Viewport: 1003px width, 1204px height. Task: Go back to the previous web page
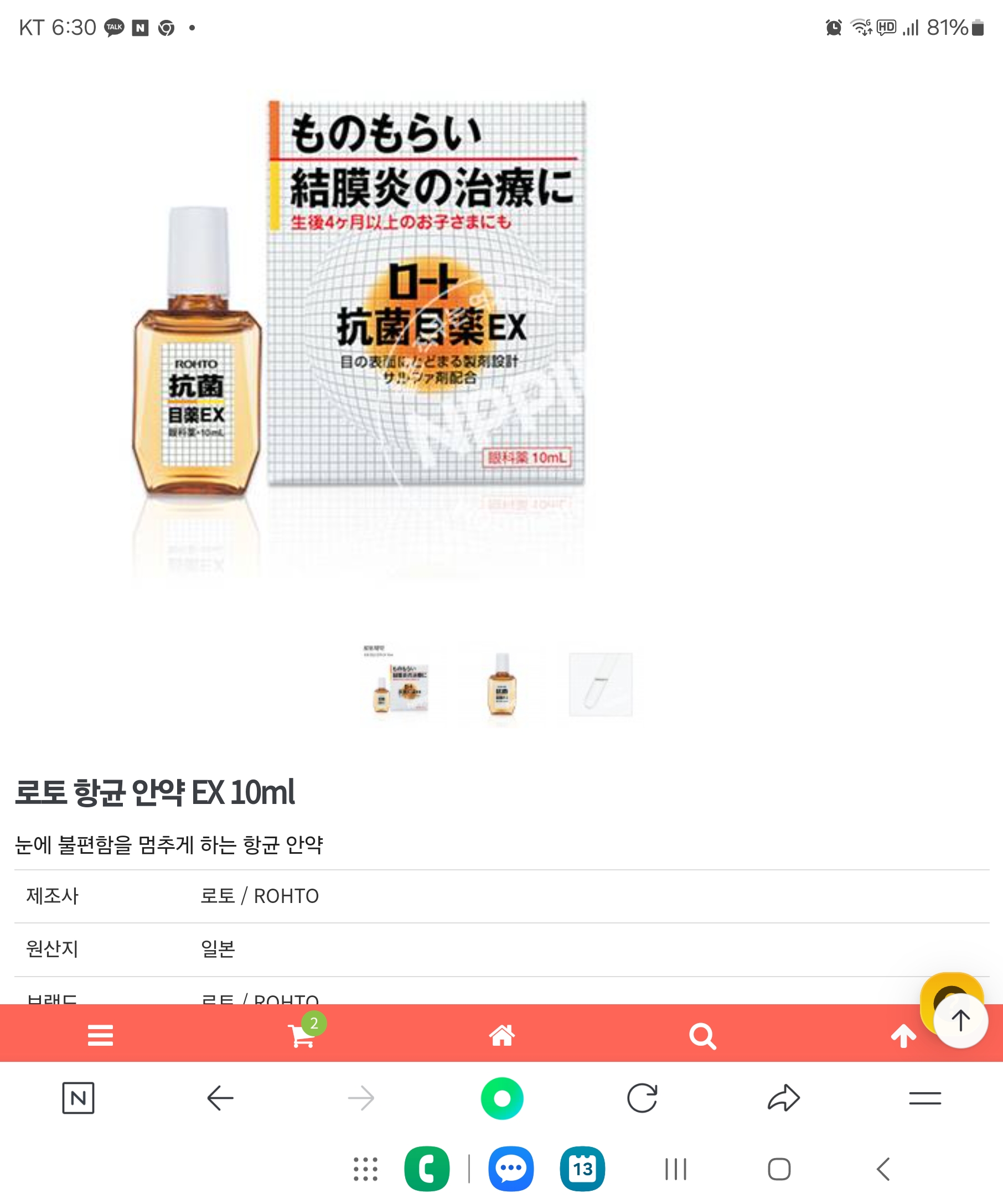[x=220, y=1098]
